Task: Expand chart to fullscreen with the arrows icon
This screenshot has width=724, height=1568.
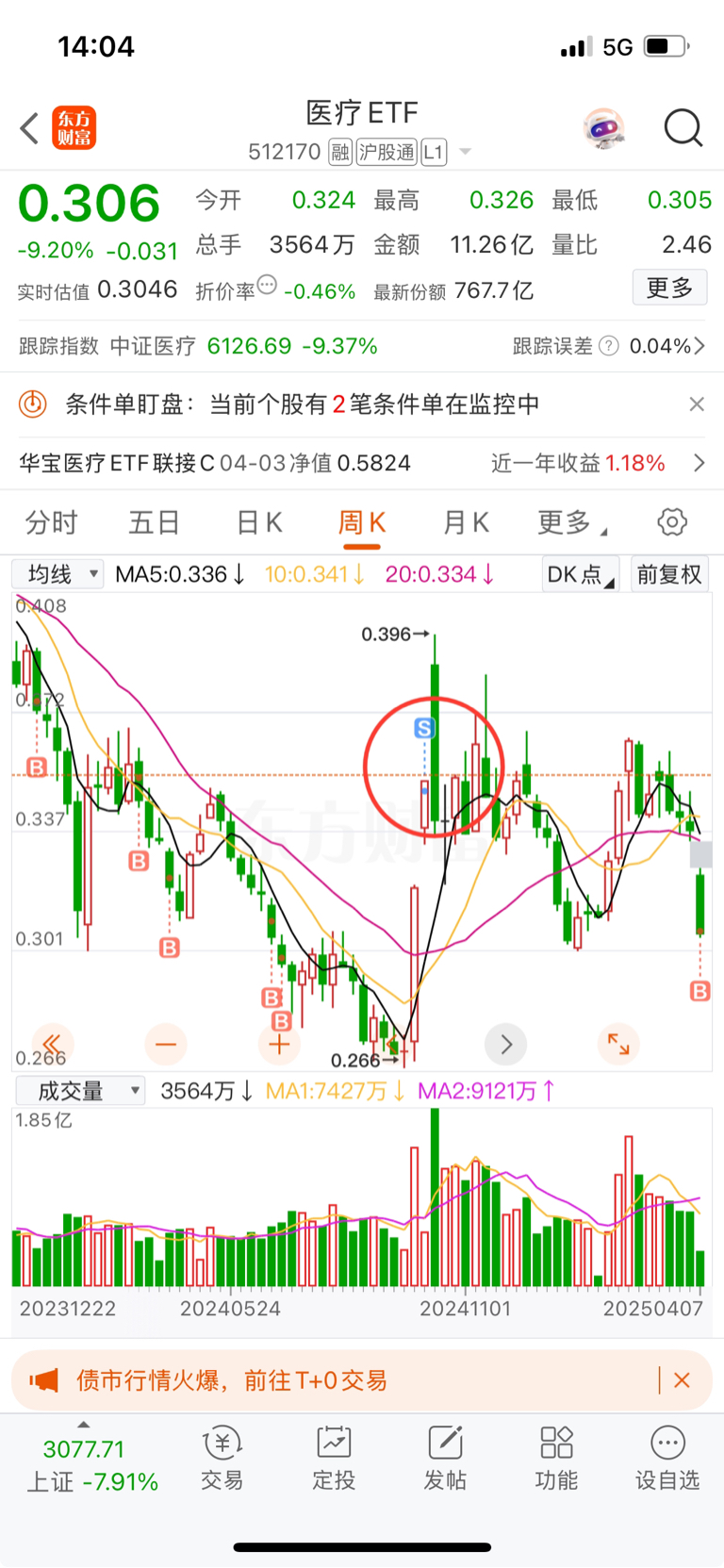Action: (617, 1045)
